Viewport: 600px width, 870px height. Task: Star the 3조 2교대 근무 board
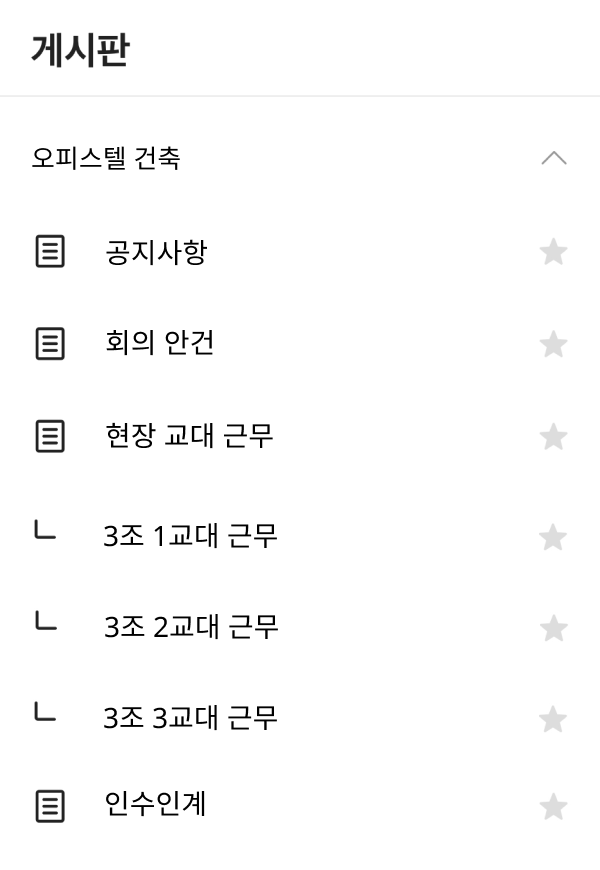(553, 629)
